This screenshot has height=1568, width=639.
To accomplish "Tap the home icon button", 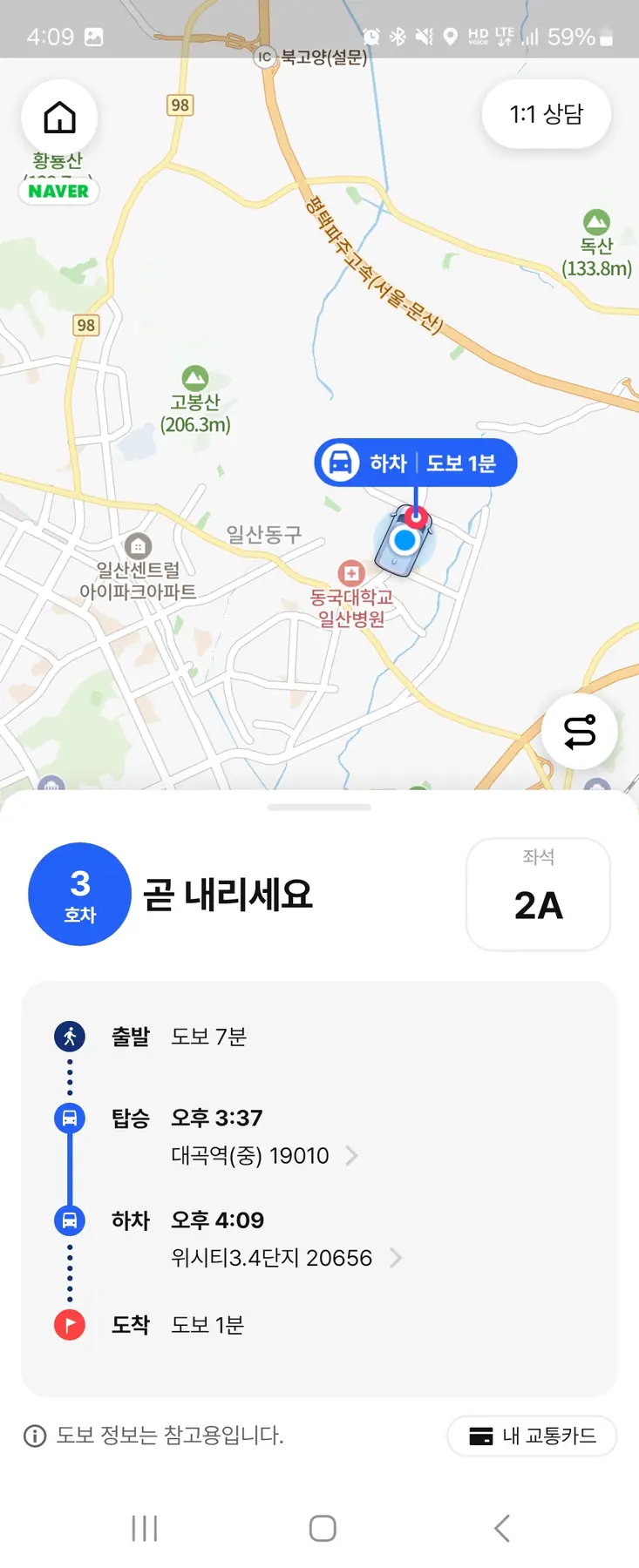I will (59, 118).
